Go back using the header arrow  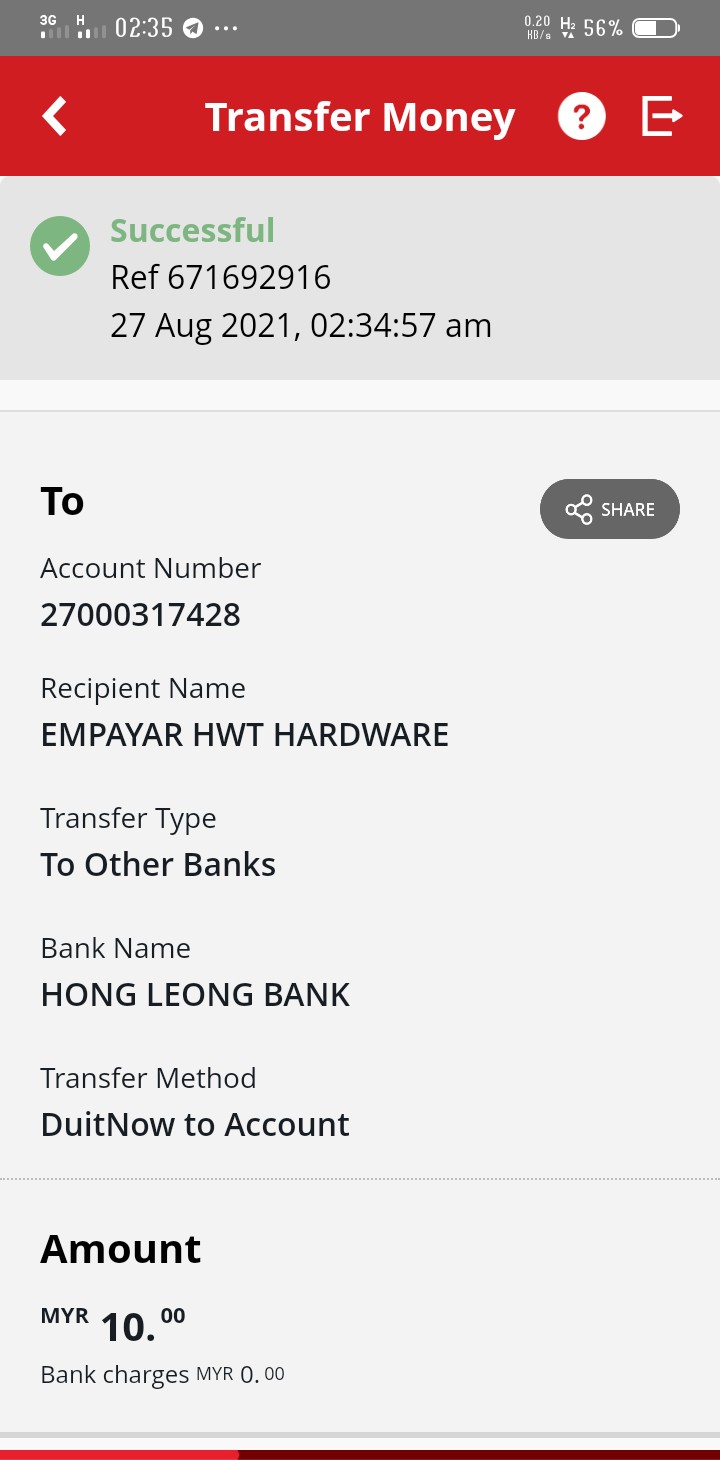(x=55, y=116)
